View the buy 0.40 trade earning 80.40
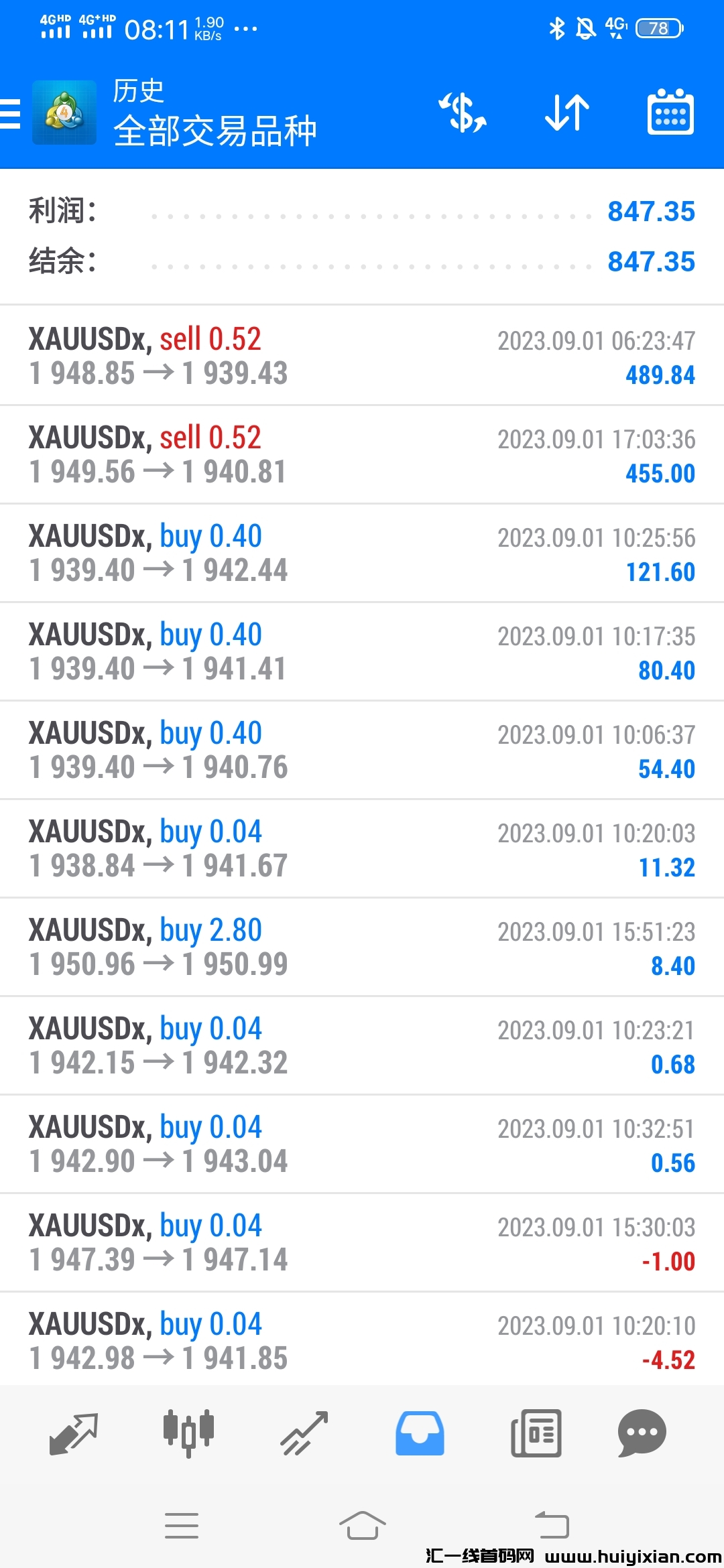 click(x=362, y=651)
